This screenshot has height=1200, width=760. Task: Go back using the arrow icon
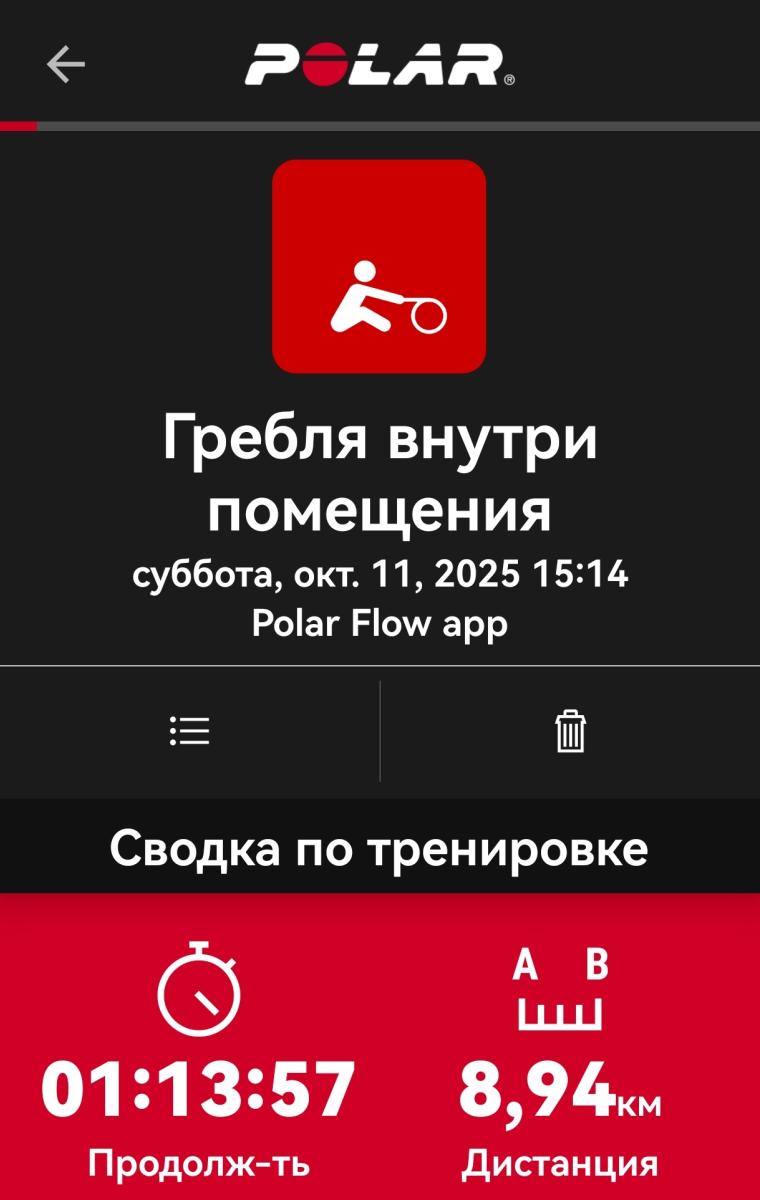66,65
